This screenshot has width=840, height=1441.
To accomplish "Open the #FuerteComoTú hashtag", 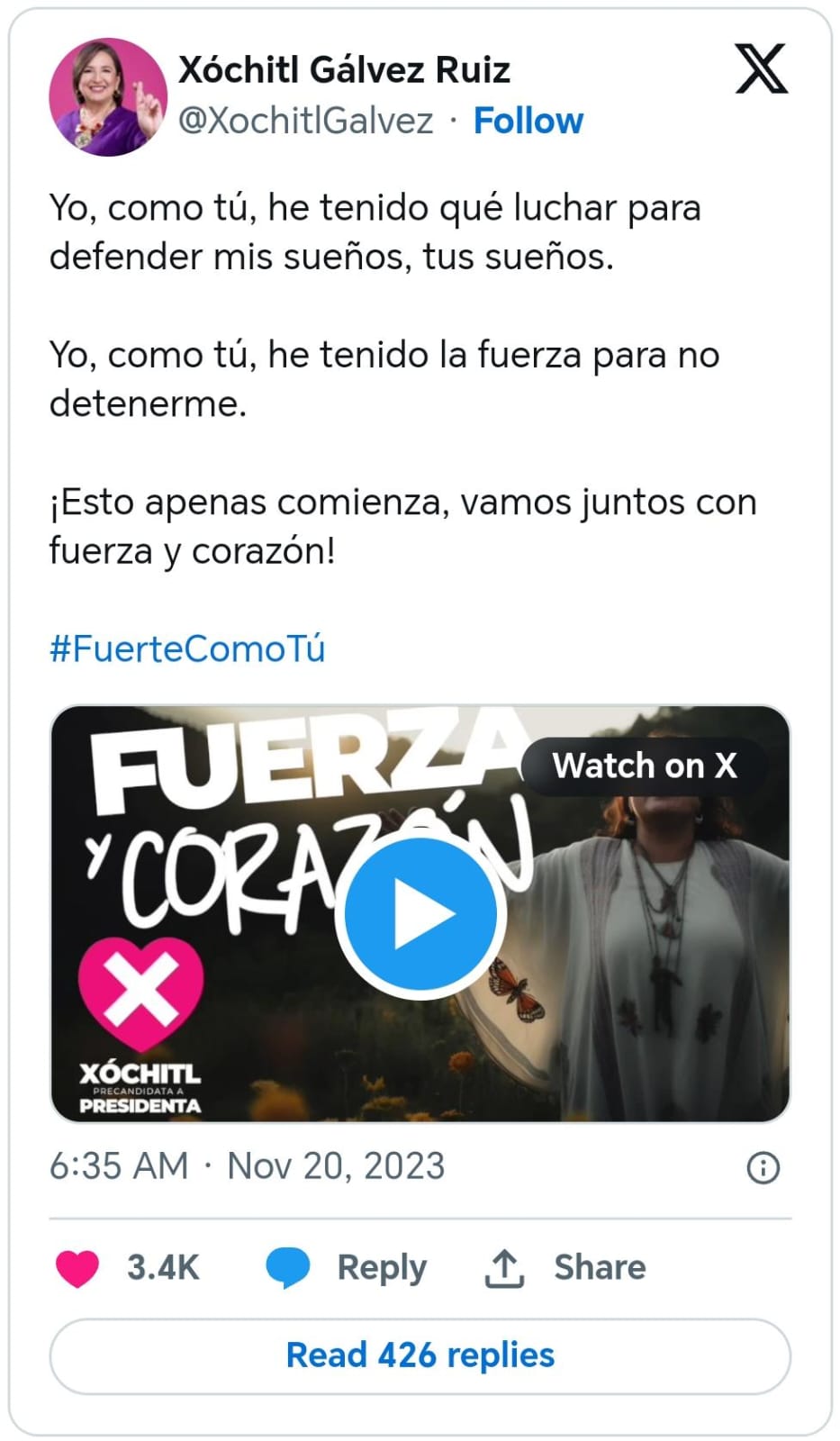I will 187,648.
